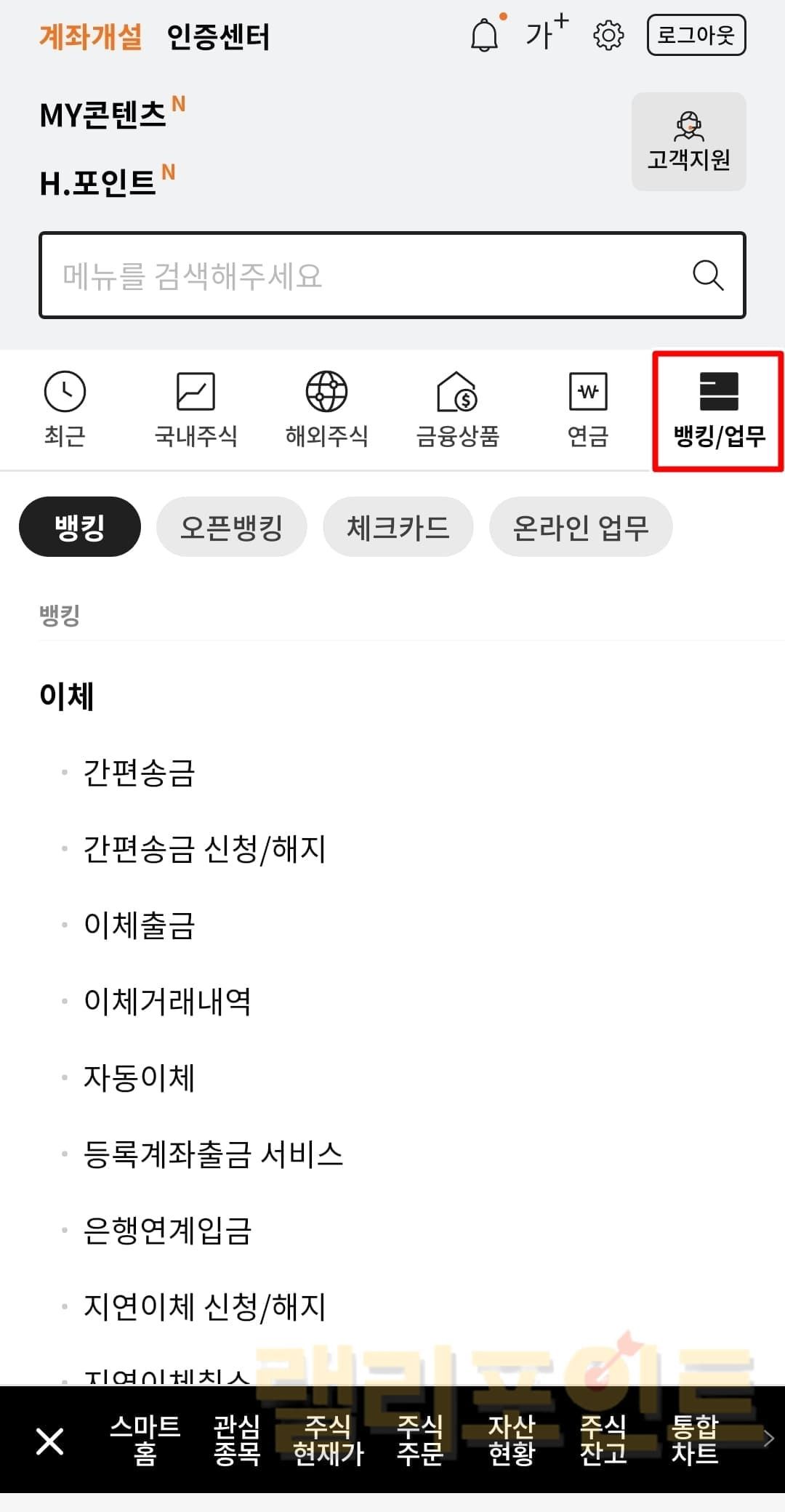Select the 체크카드 chip
The height and width of the screenshot is (1512, 785).
tap(398, 527)
